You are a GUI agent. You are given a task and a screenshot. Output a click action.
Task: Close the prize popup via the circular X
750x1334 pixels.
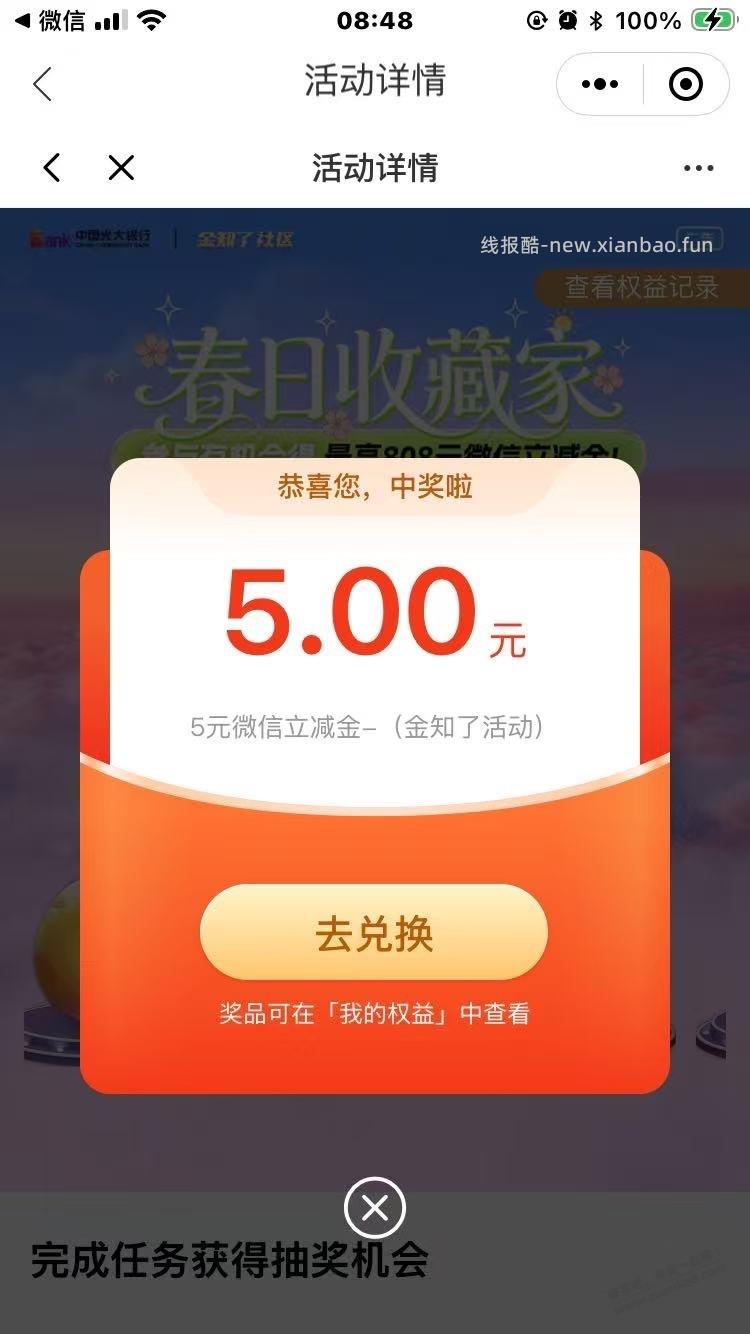[x=374, y=1207]
